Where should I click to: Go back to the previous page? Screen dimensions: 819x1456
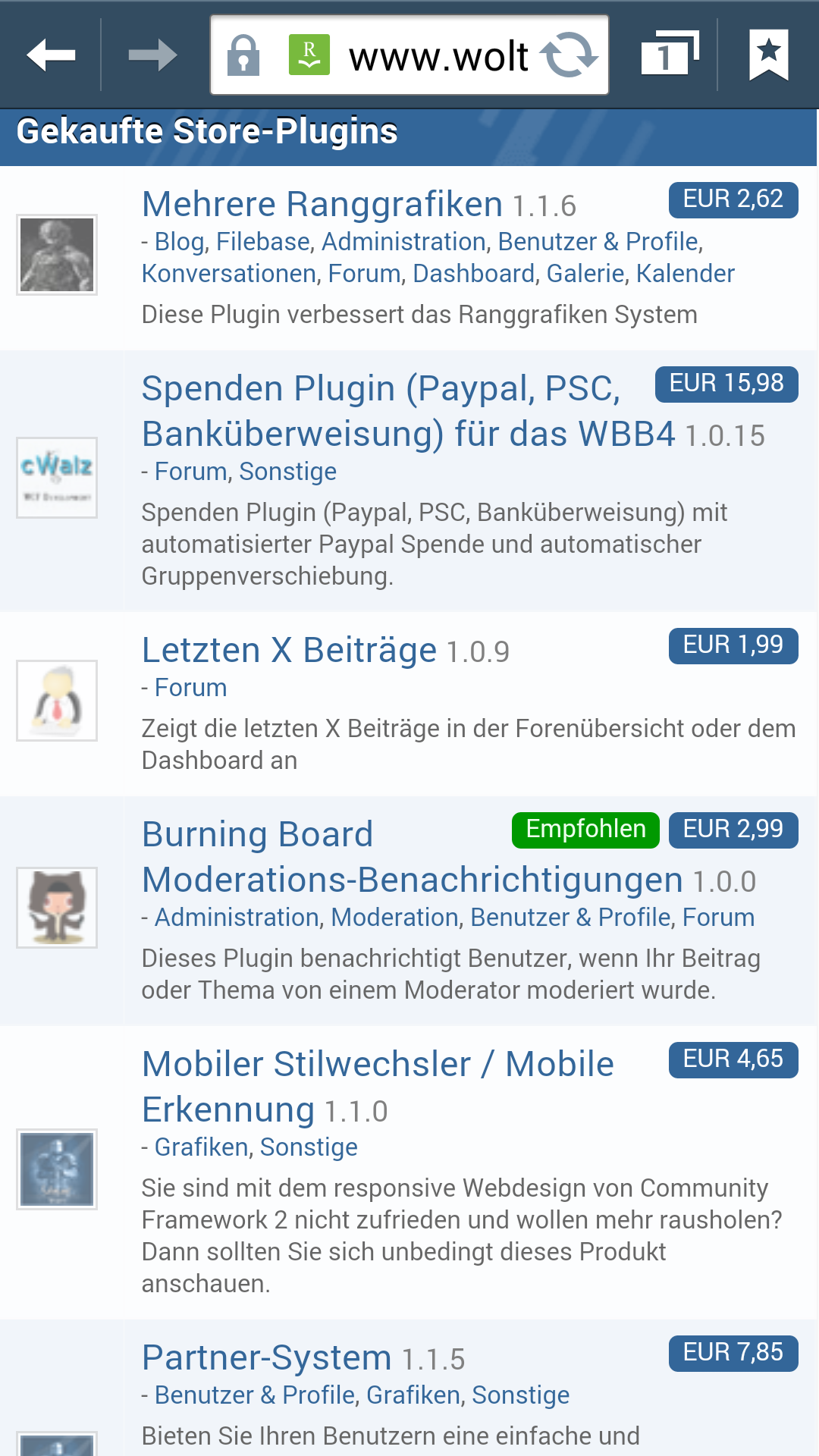pos(51,55)
